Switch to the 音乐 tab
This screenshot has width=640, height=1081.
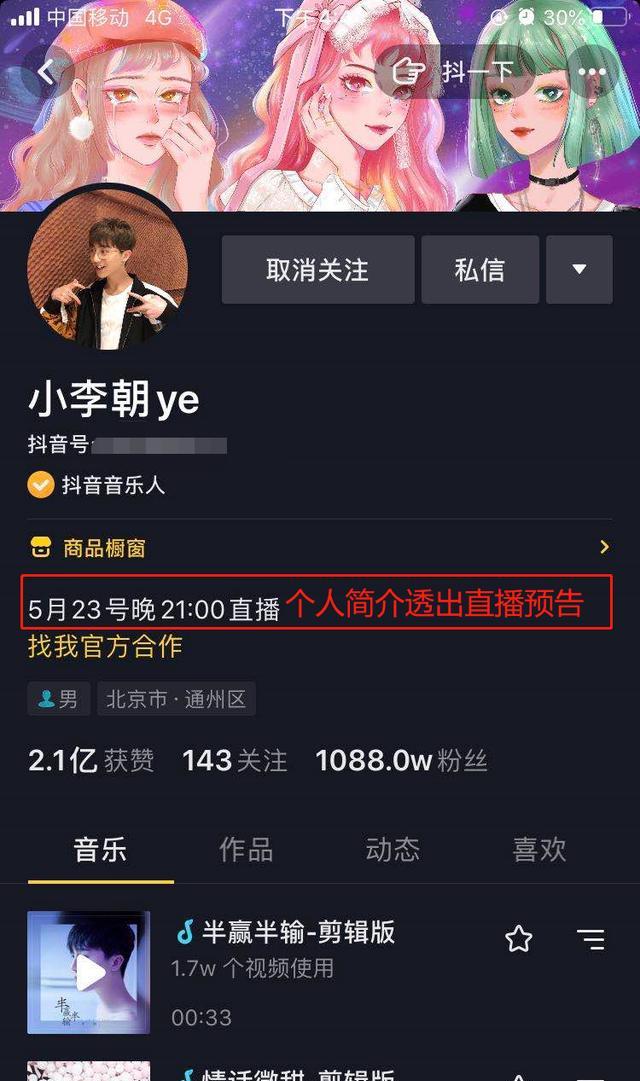point(100,850)
